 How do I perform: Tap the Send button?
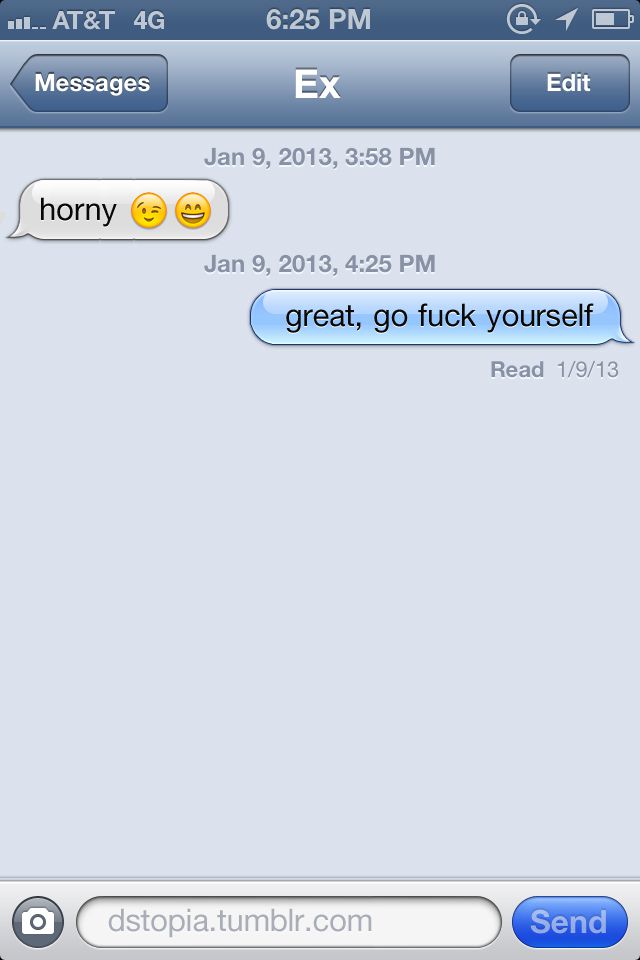(568, 921)
